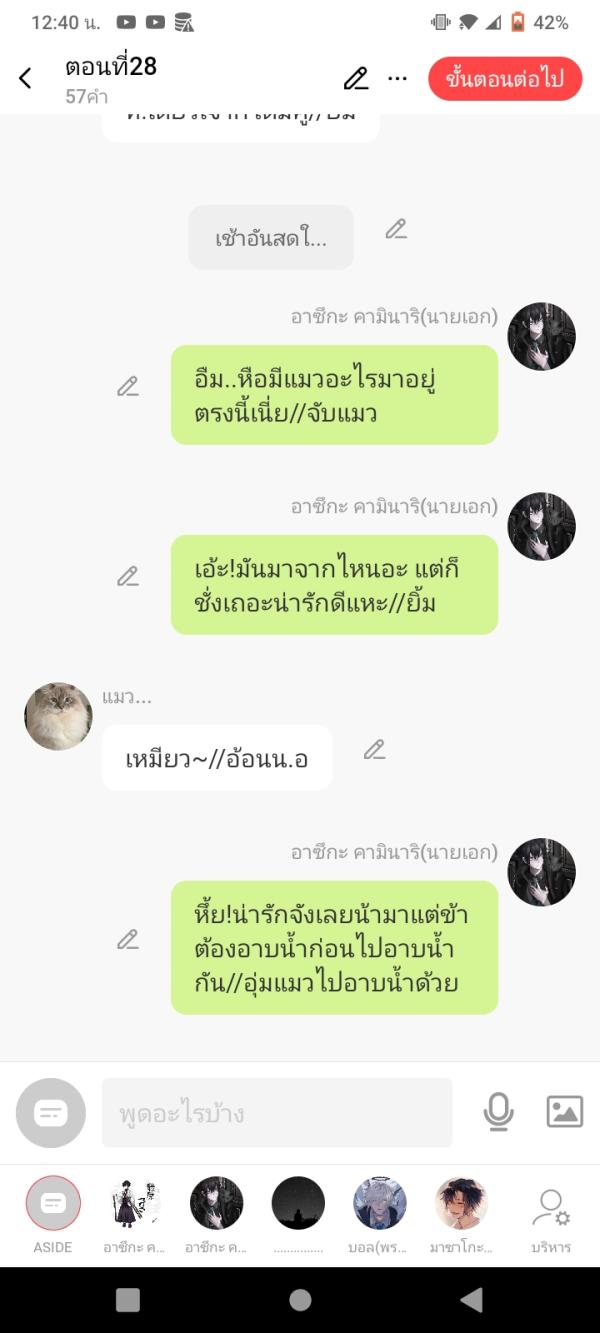Tap the red ขั้นตอนต่อไป button

(505, 80)
